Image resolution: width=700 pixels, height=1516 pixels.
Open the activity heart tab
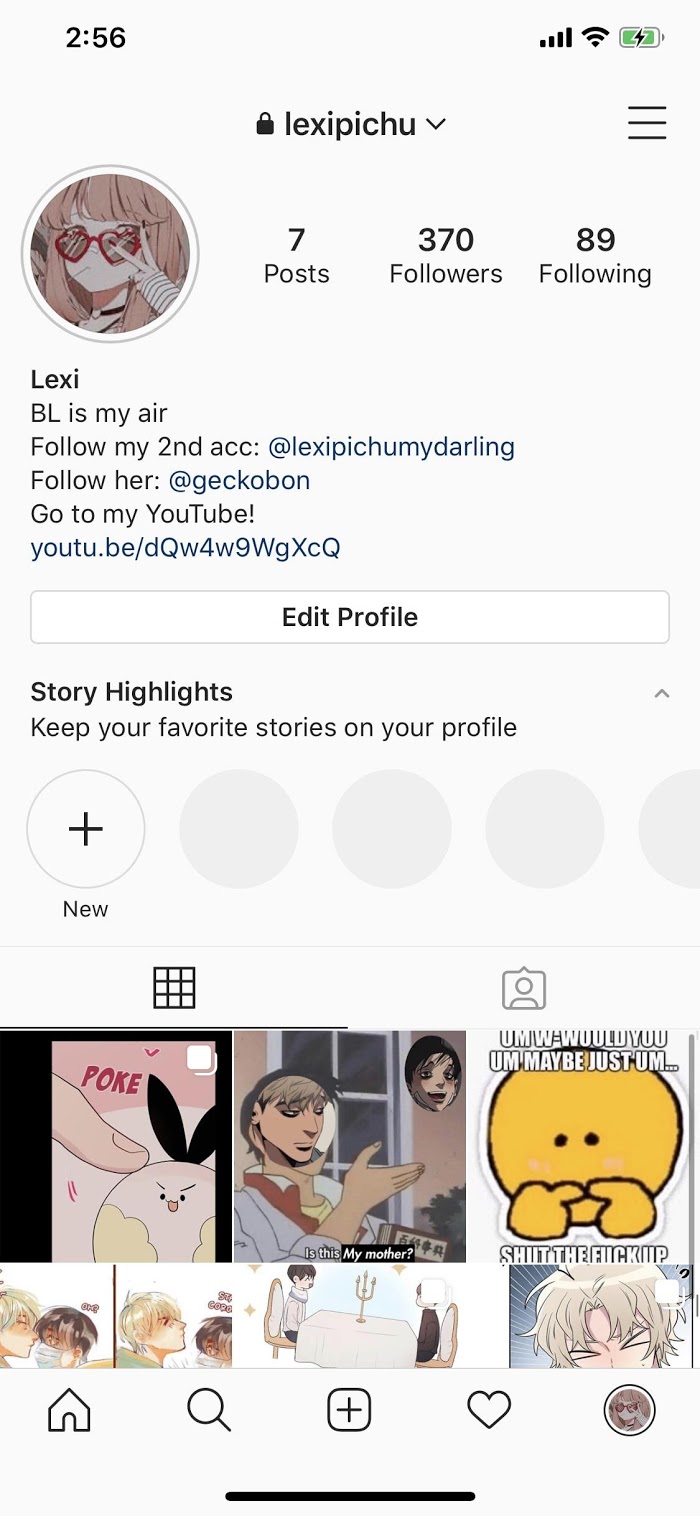490,1411
